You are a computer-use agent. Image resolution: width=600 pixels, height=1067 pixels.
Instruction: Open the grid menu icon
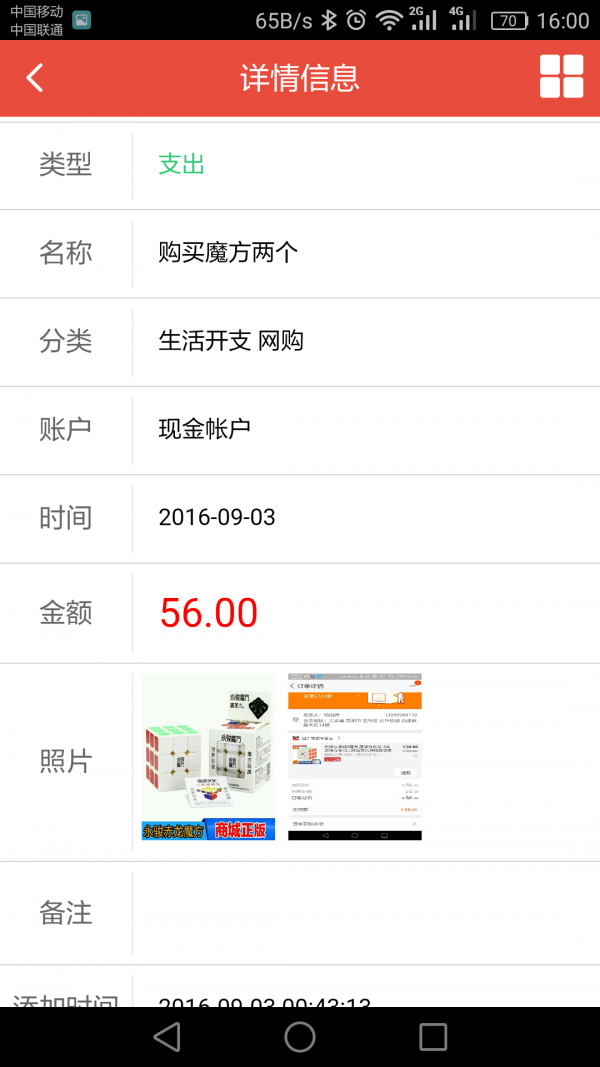561,76
